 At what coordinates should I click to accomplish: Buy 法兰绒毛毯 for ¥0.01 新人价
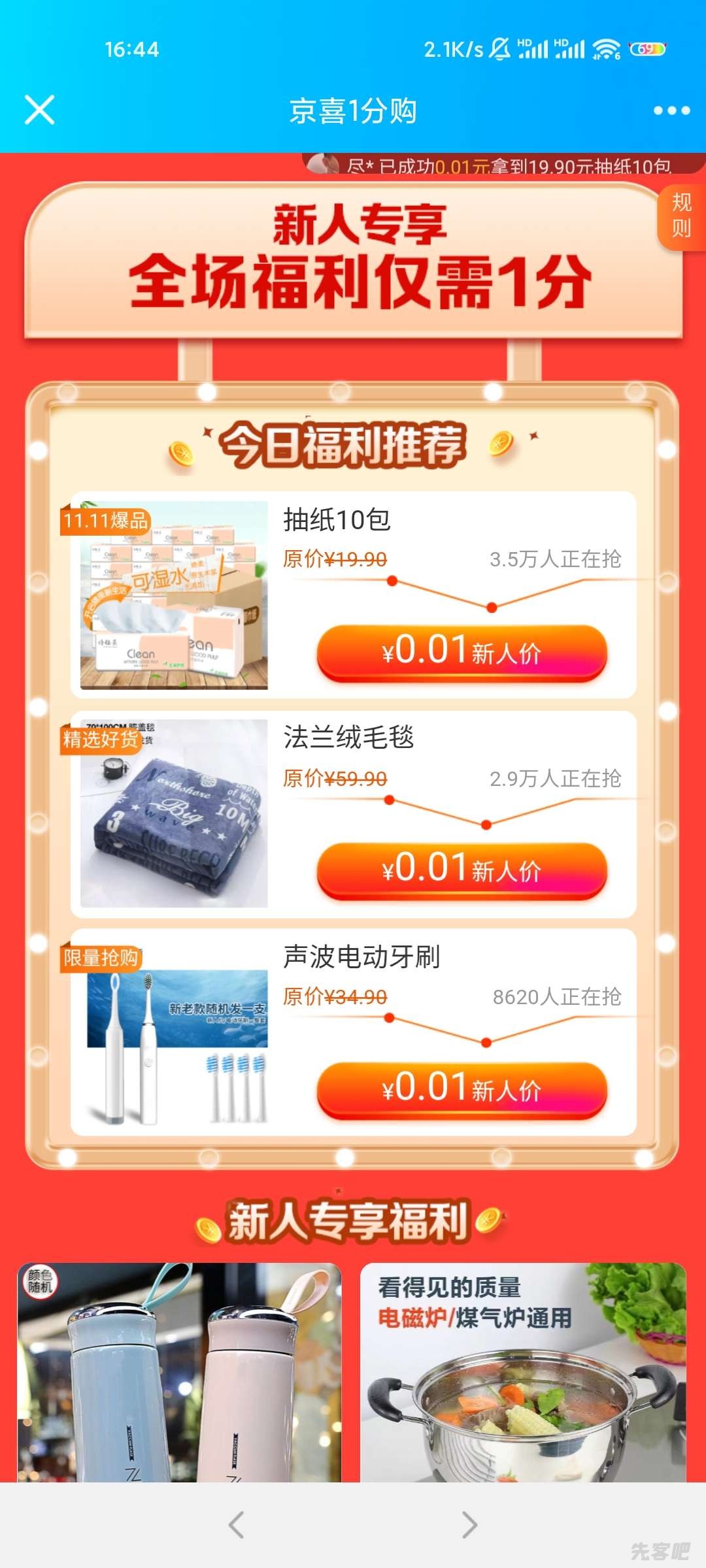tap(462, 870)
